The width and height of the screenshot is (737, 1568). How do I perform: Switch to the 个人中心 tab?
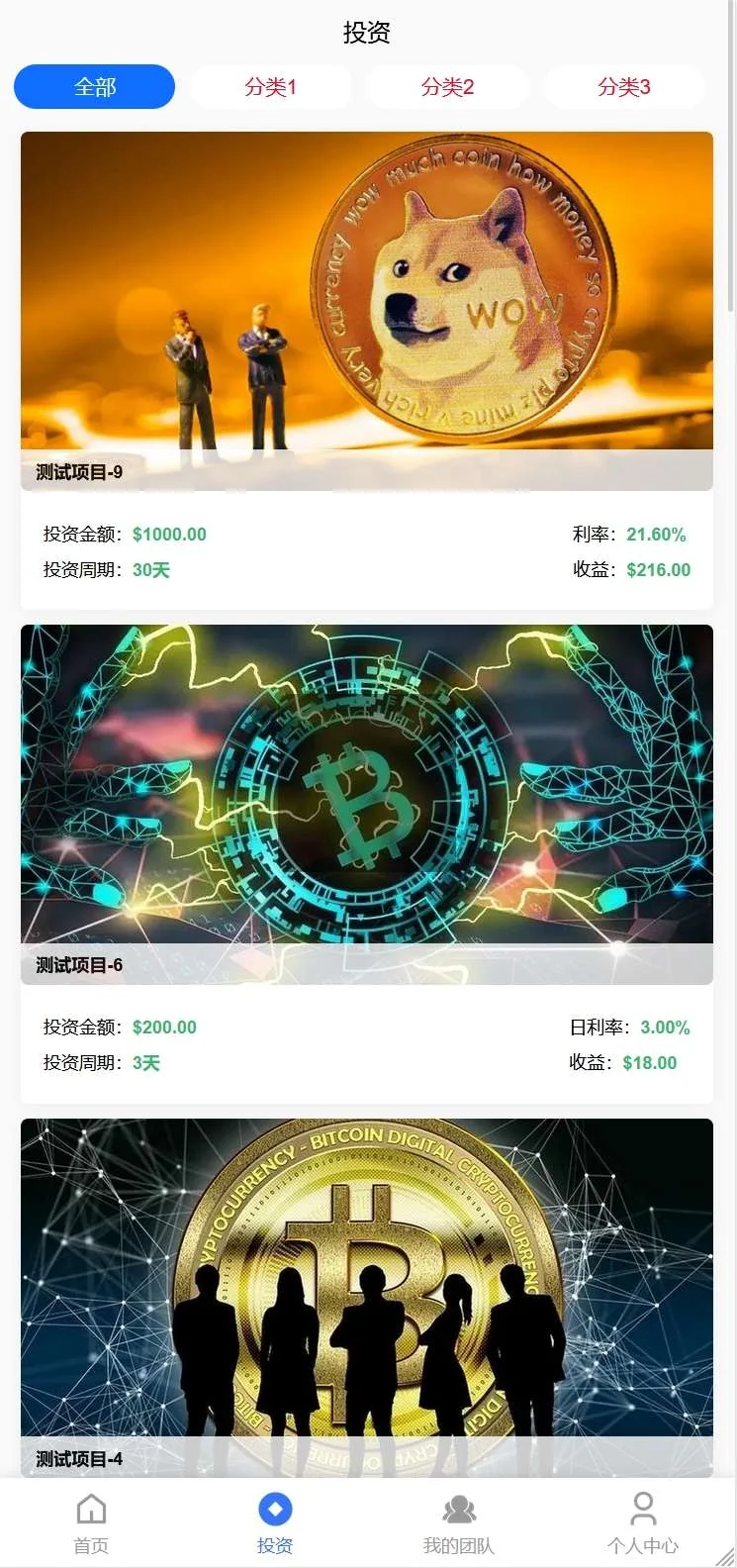pos(642,1522)
